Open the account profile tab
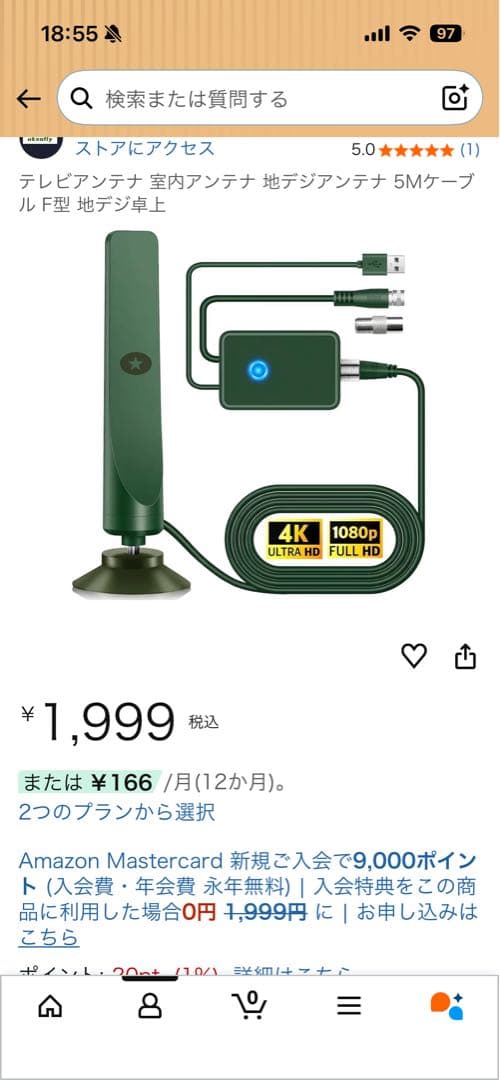The height and width of the screenshot is (1080, 500). (149, 1006)
